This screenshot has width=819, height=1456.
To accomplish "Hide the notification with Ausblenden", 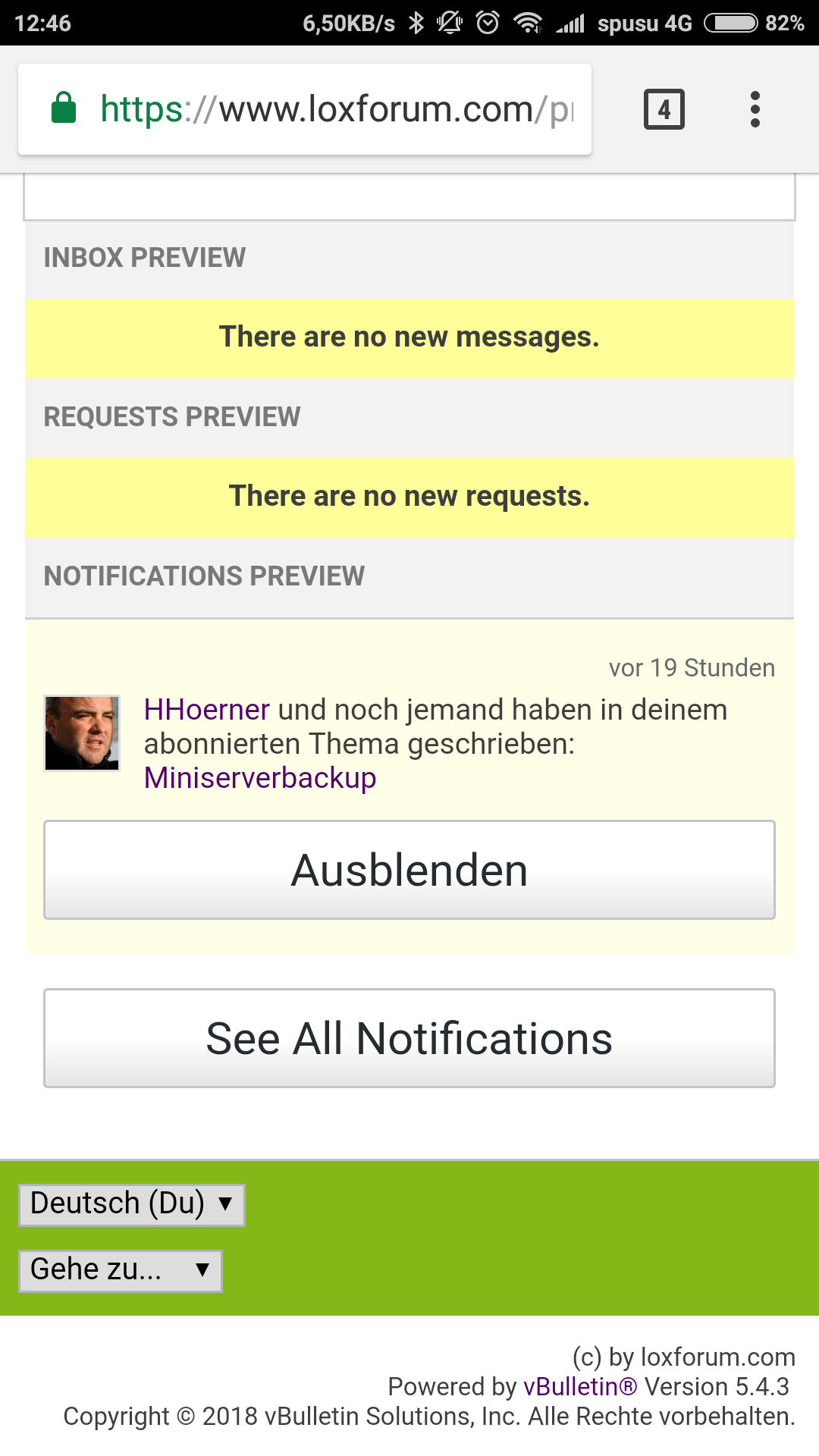I will [409, 870].
